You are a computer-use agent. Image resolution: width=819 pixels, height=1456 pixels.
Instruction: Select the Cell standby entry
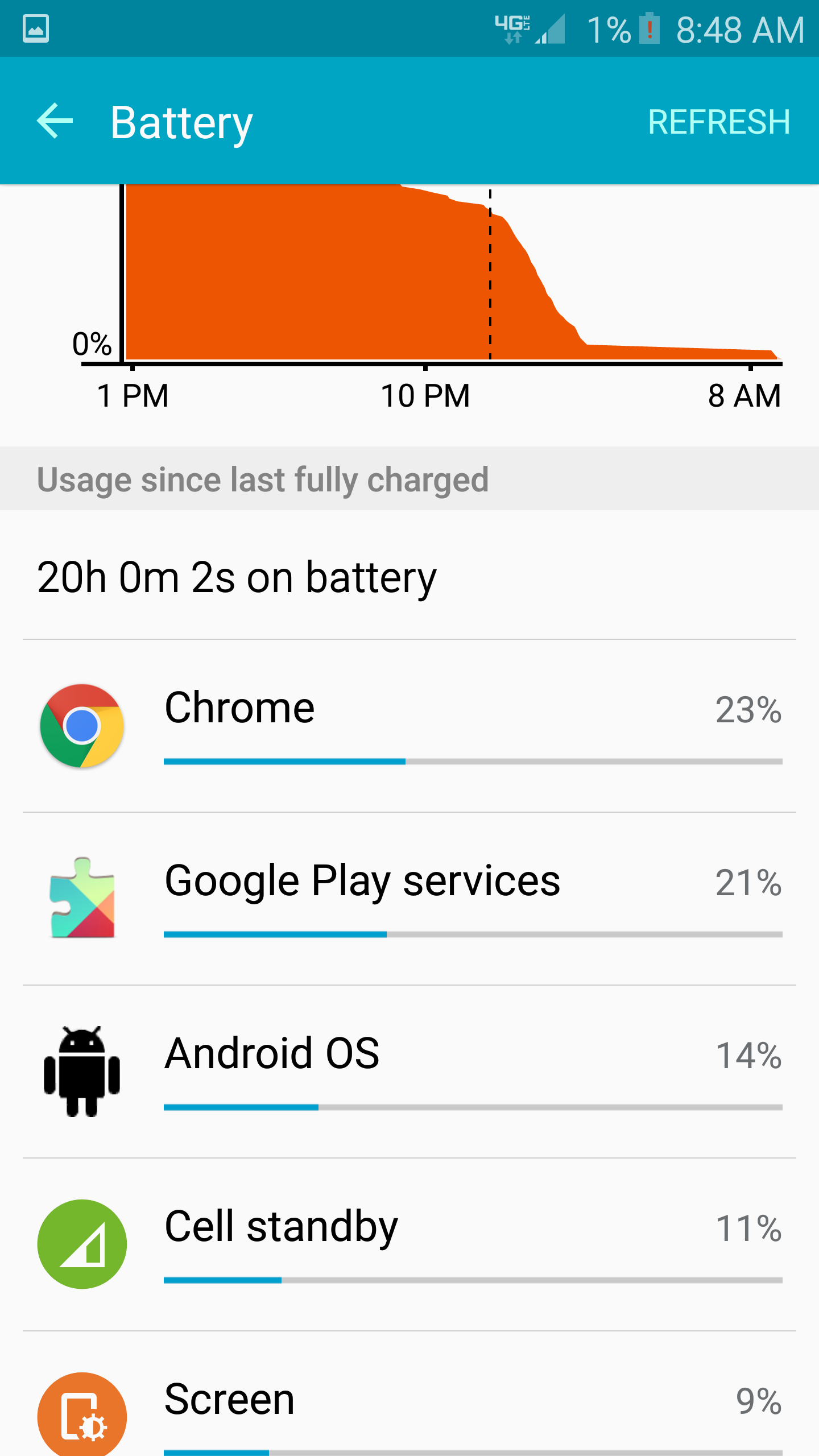point(409,1244)
